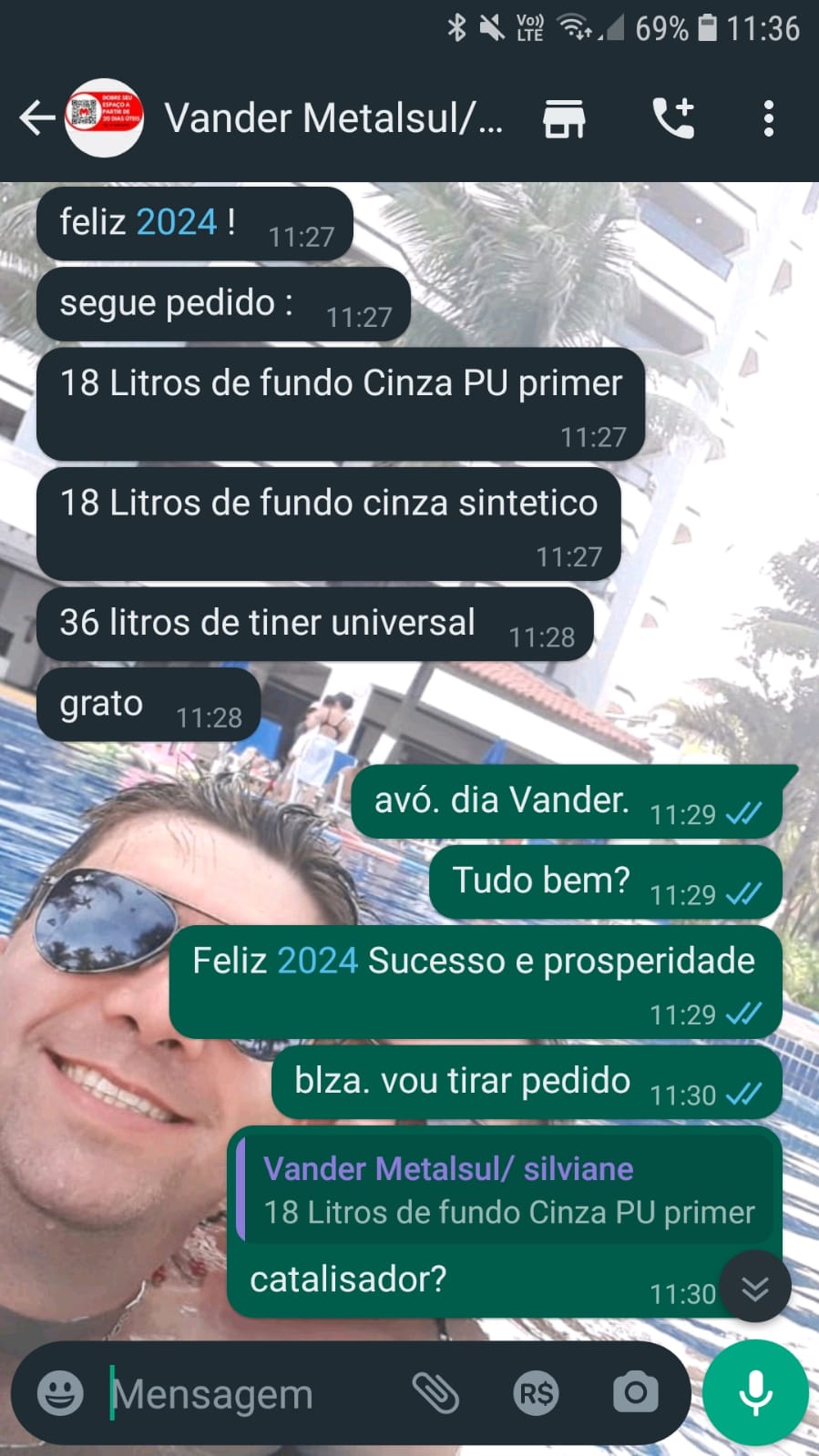Attach a file with the paperclip

[435, 1393]
